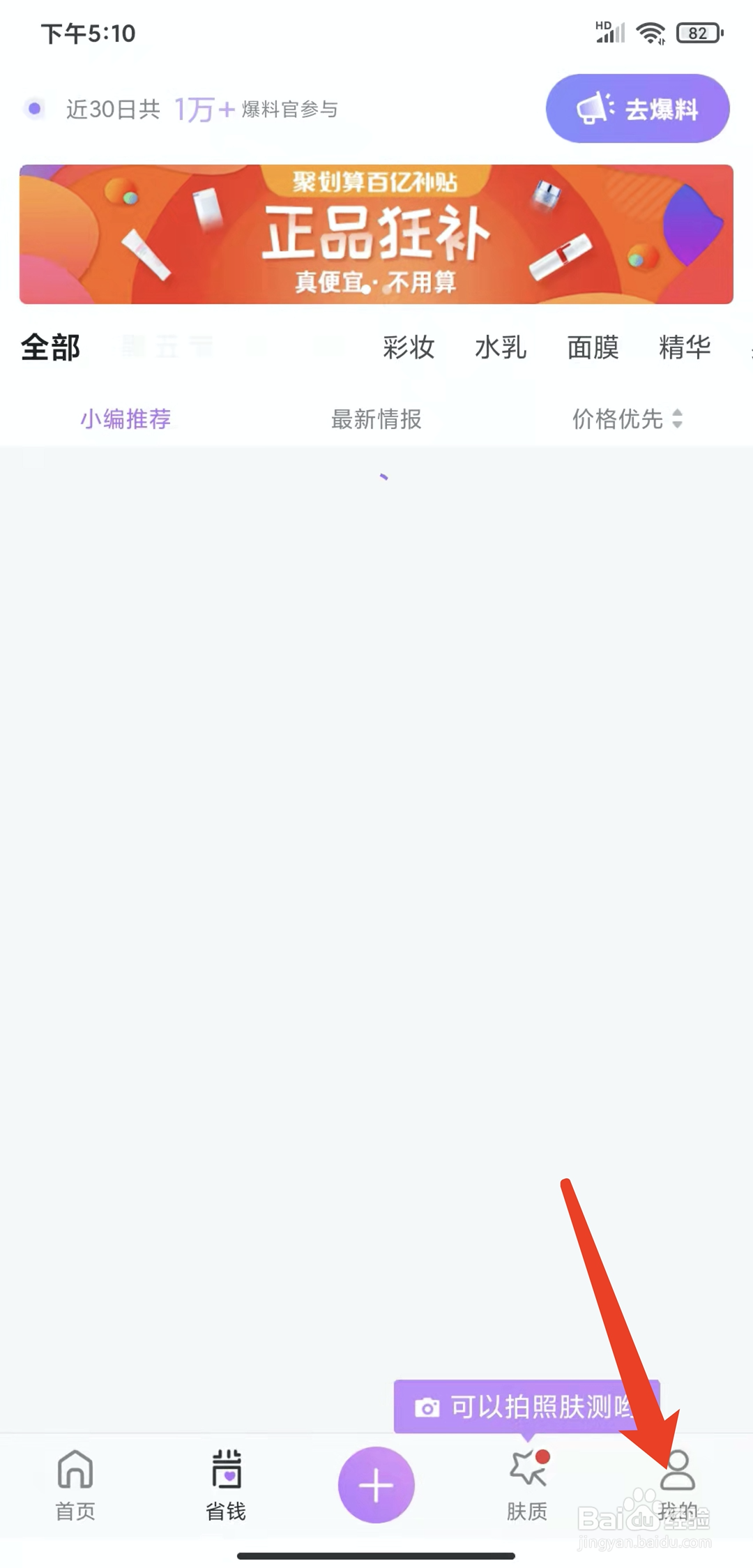
Task: Open the 正品狂补 promotional banner
Action: [376, 234]
